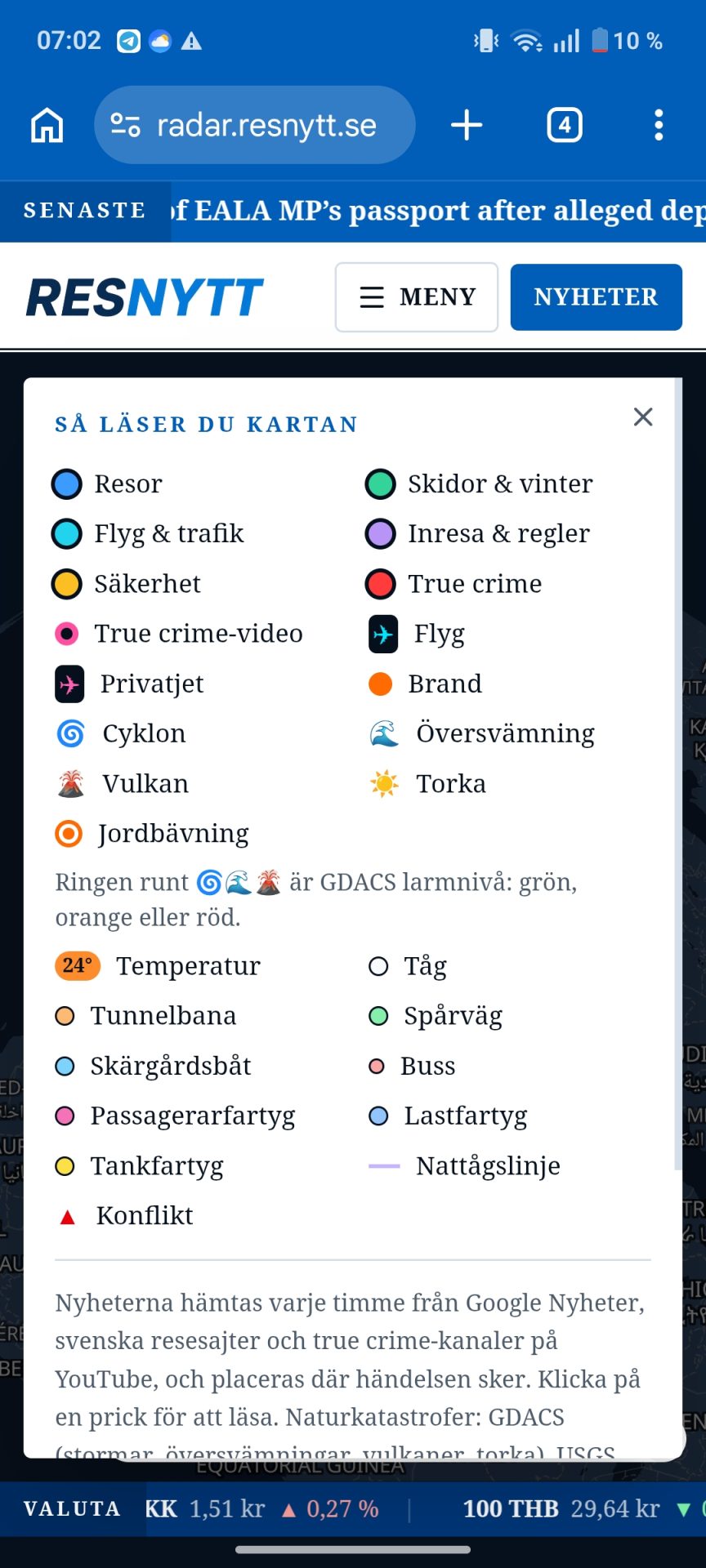Screen dimensions: 706x1568
Task: Open the MENY menu
Action: point(417,297)
